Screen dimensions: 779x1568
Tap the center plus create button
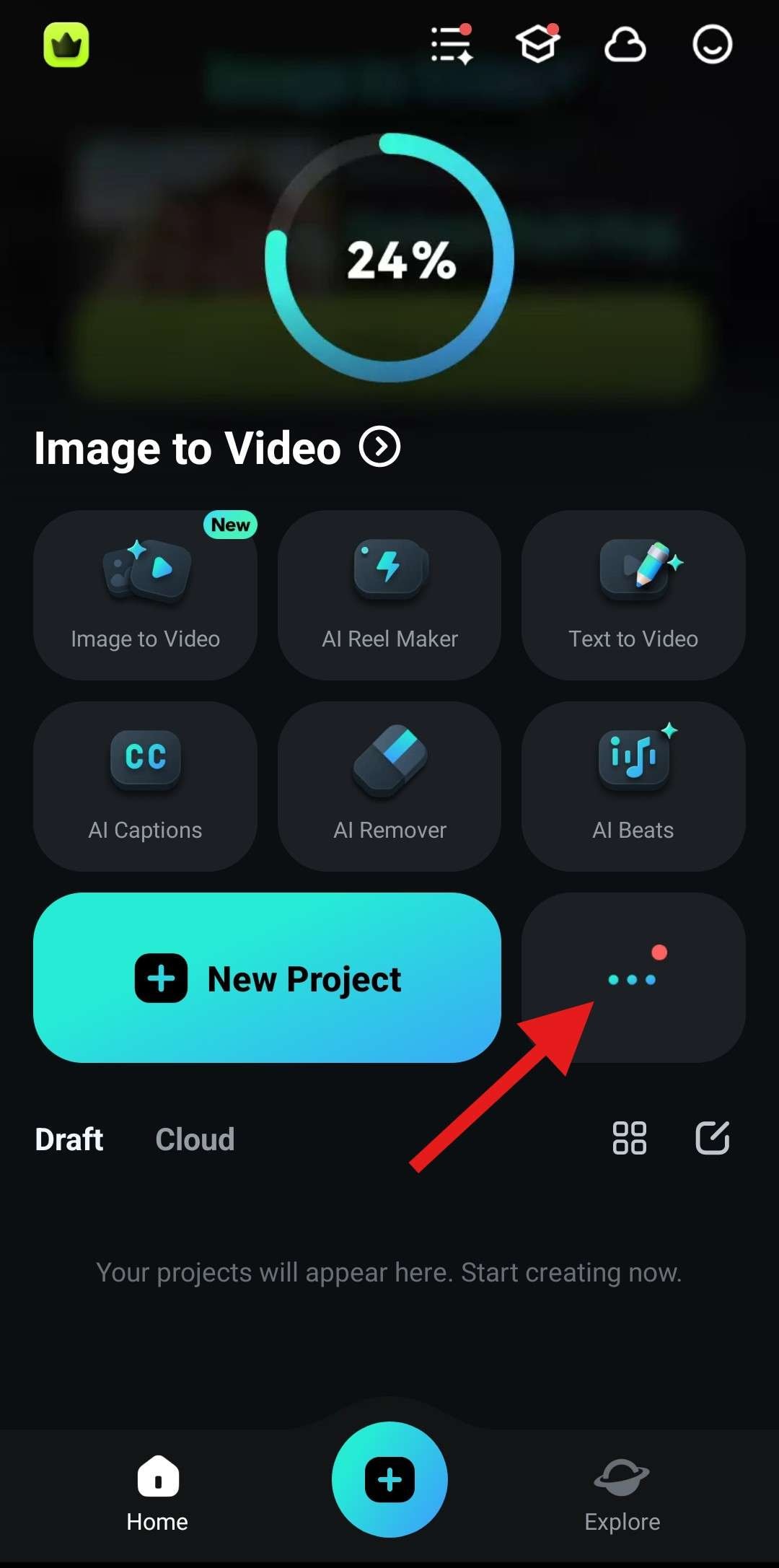pyautogui.click(x=389, y=1479)
